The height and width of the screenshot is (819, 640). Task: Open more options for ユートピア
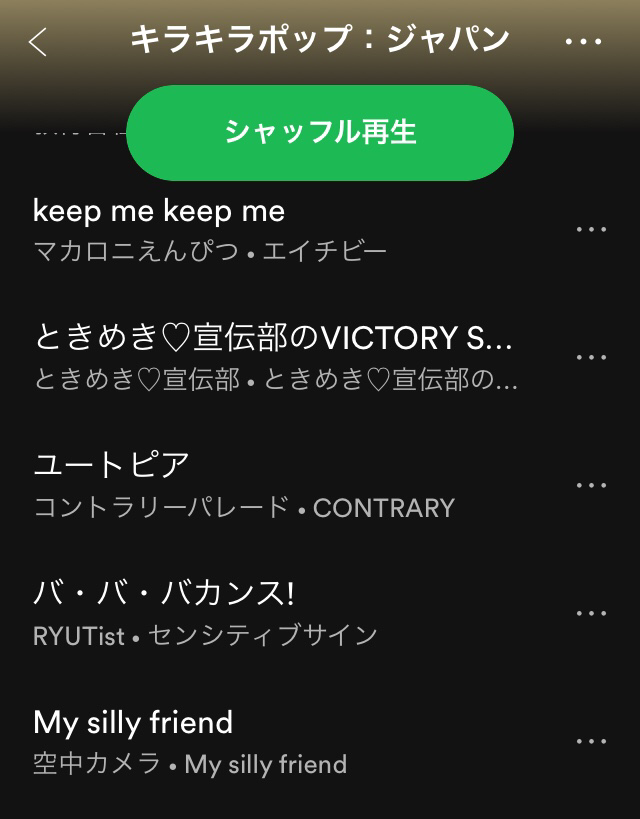(x=591, y=485)
